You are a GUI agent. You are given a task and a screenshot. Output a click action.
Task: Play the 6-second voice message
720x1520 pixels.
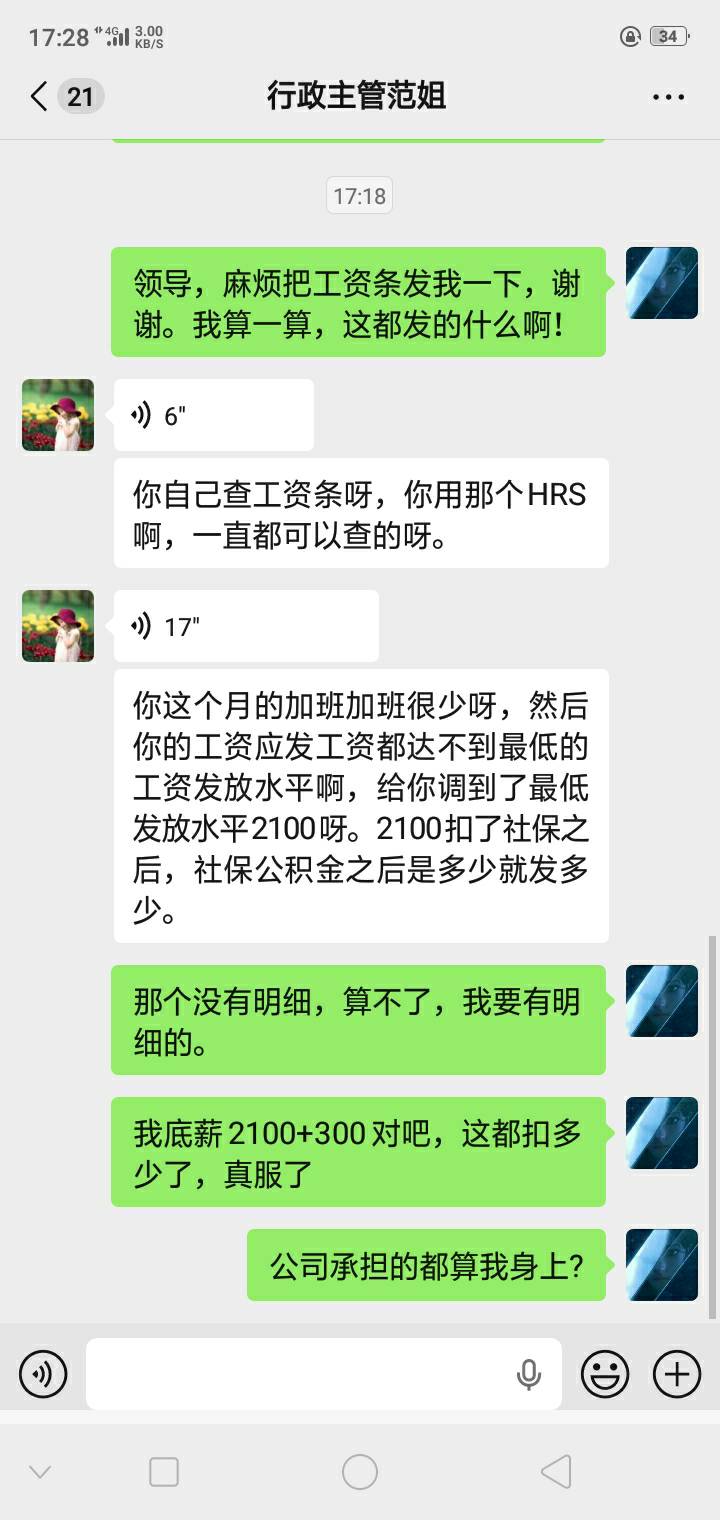pos(214,415)
